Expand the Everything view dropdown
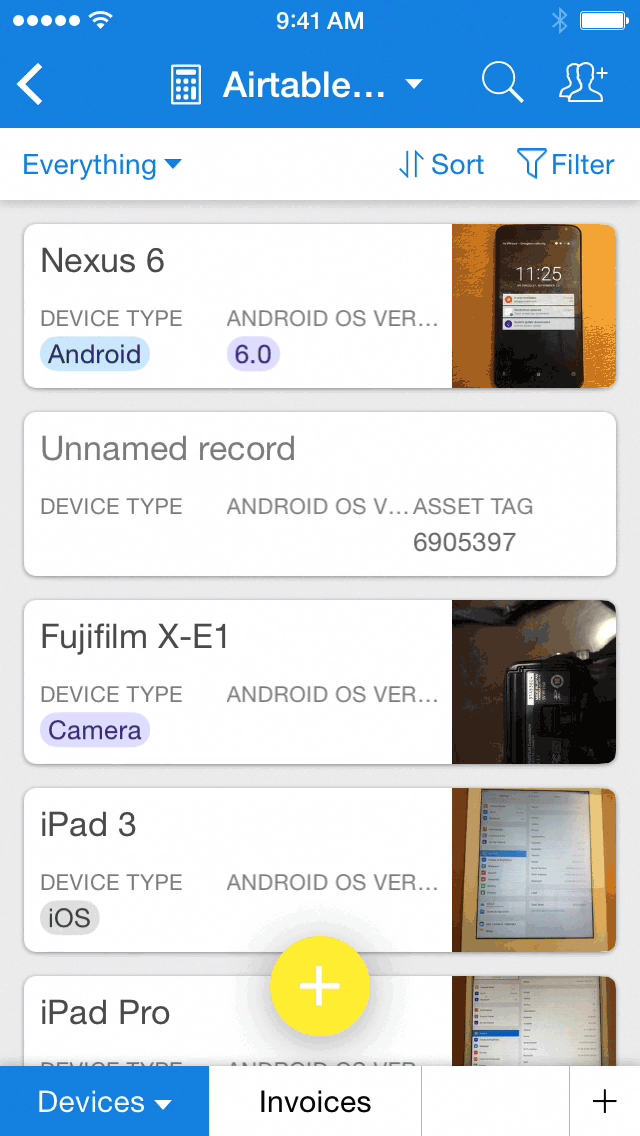The width and height of the screenshot is (640, 1136). tap(102, 165)
